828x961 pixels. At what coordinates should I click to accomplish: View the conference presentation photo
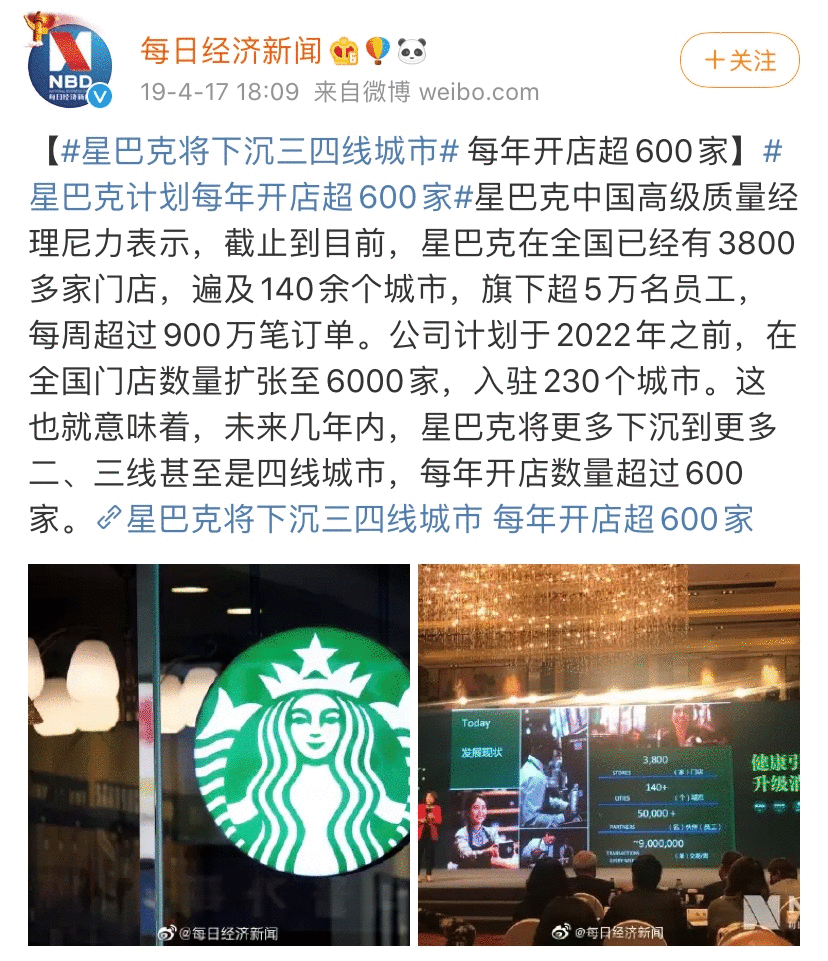click(608, 754)
